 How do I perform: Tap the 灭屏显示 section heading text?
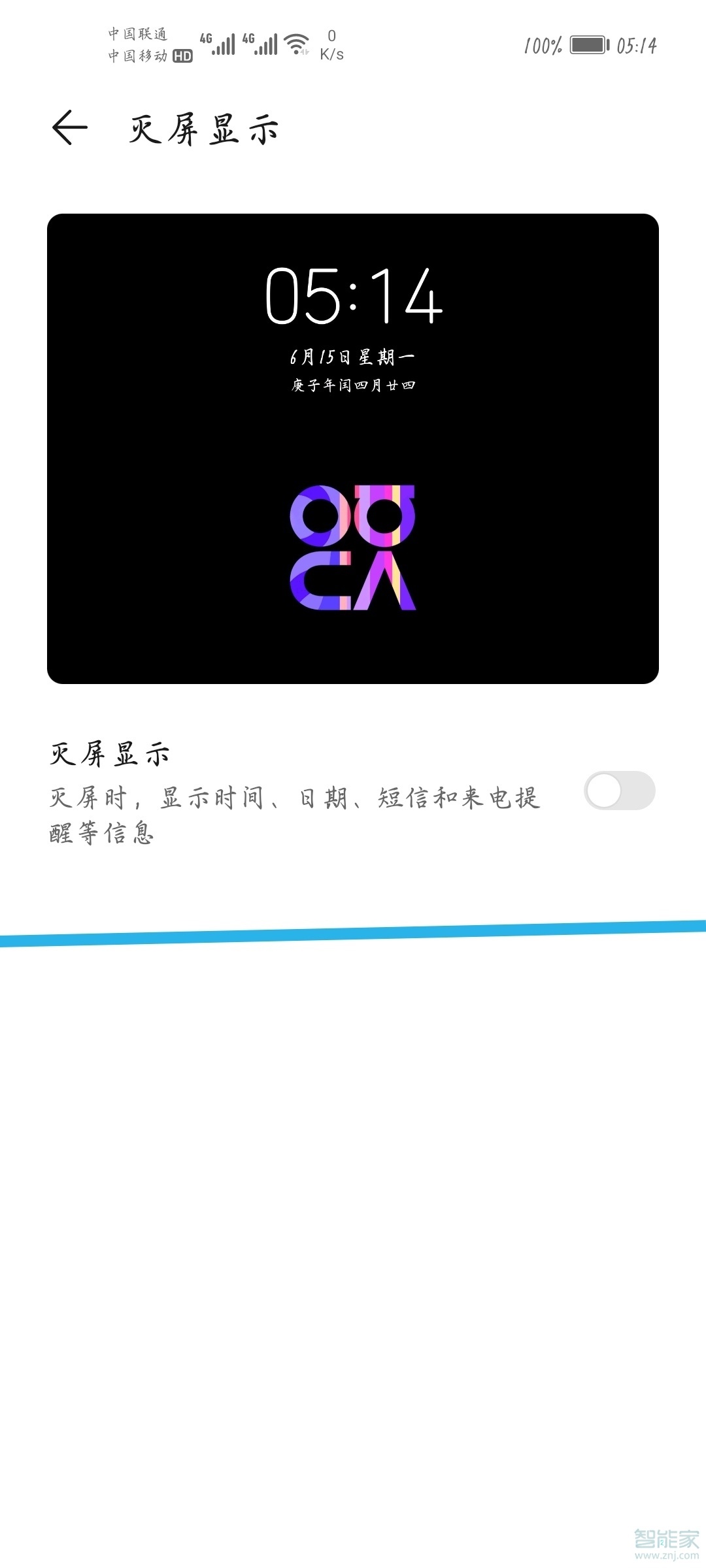click(x=110, y=753)
